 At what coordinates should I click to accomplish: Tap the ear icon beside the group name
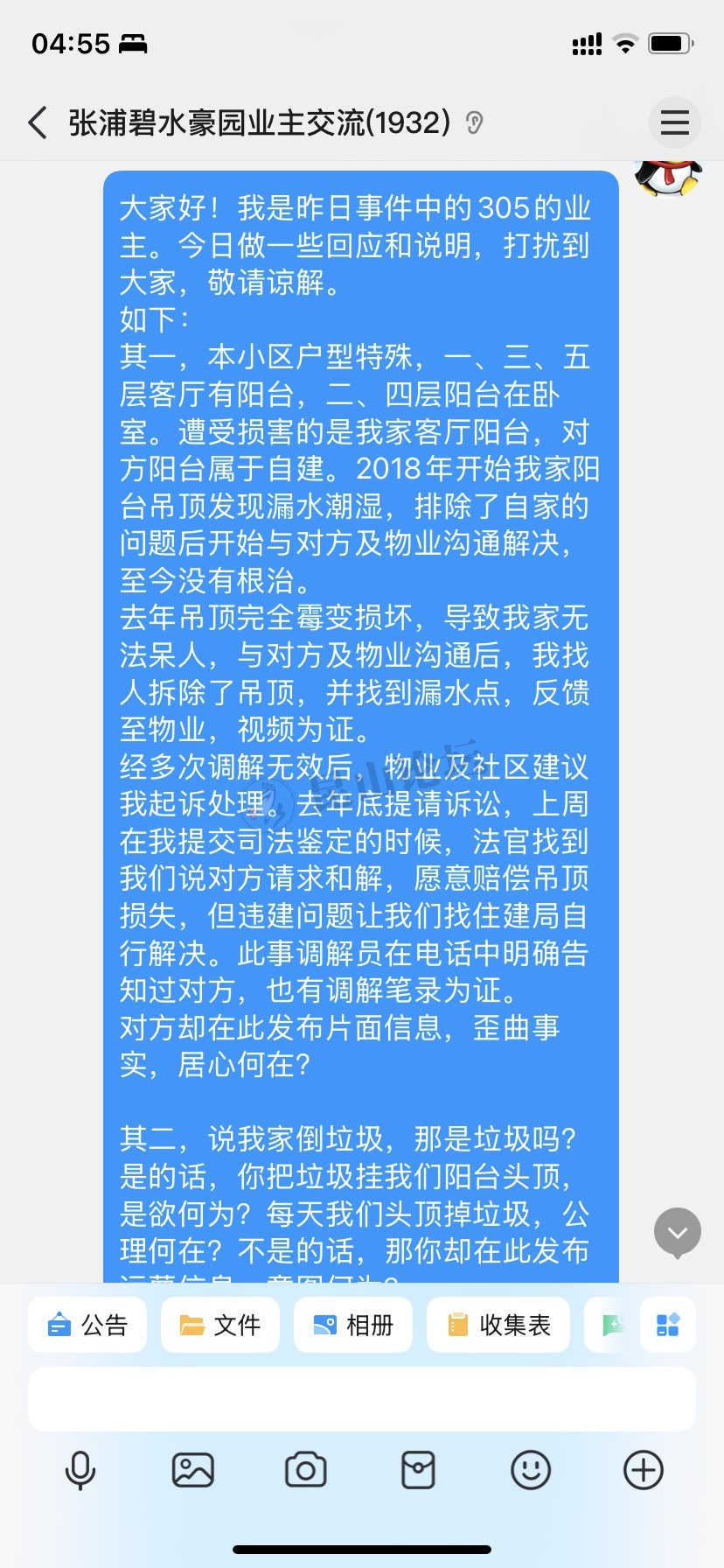(x=475, y=123)
